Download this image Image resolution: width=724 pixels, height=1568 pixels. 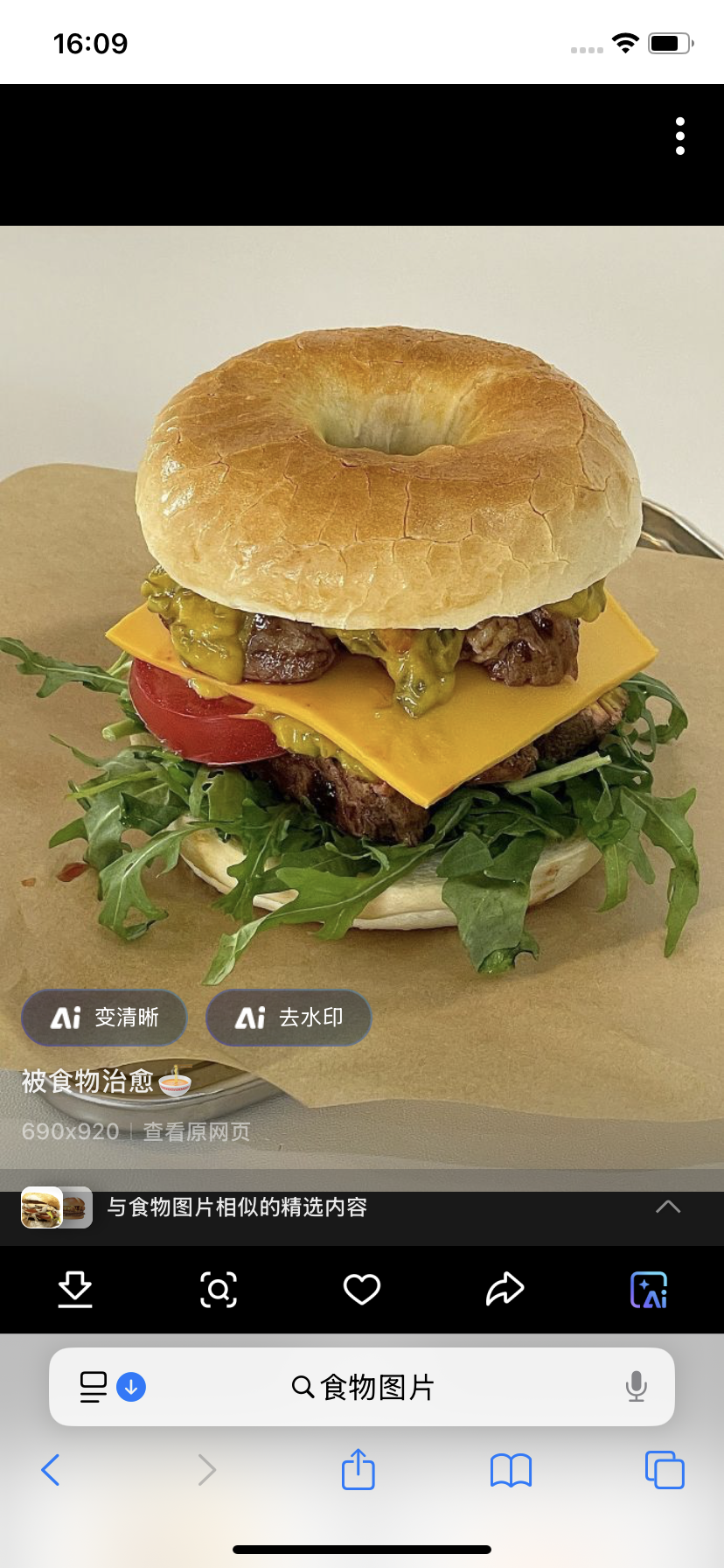pyautogui.click(x=75, y=1290)
